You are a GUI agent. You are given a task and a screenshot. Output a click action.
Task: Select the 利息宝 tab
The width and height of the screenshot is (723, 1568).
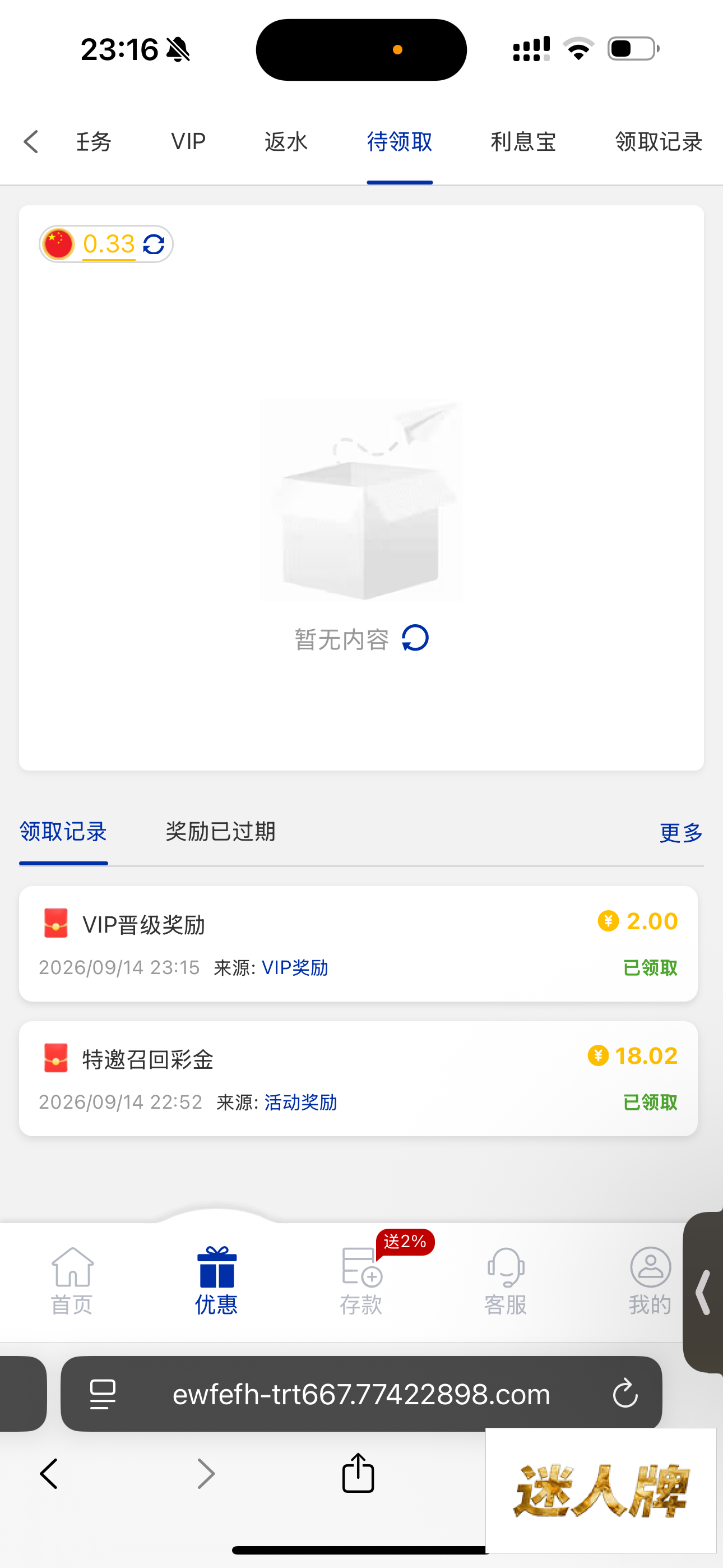[523, 142]
